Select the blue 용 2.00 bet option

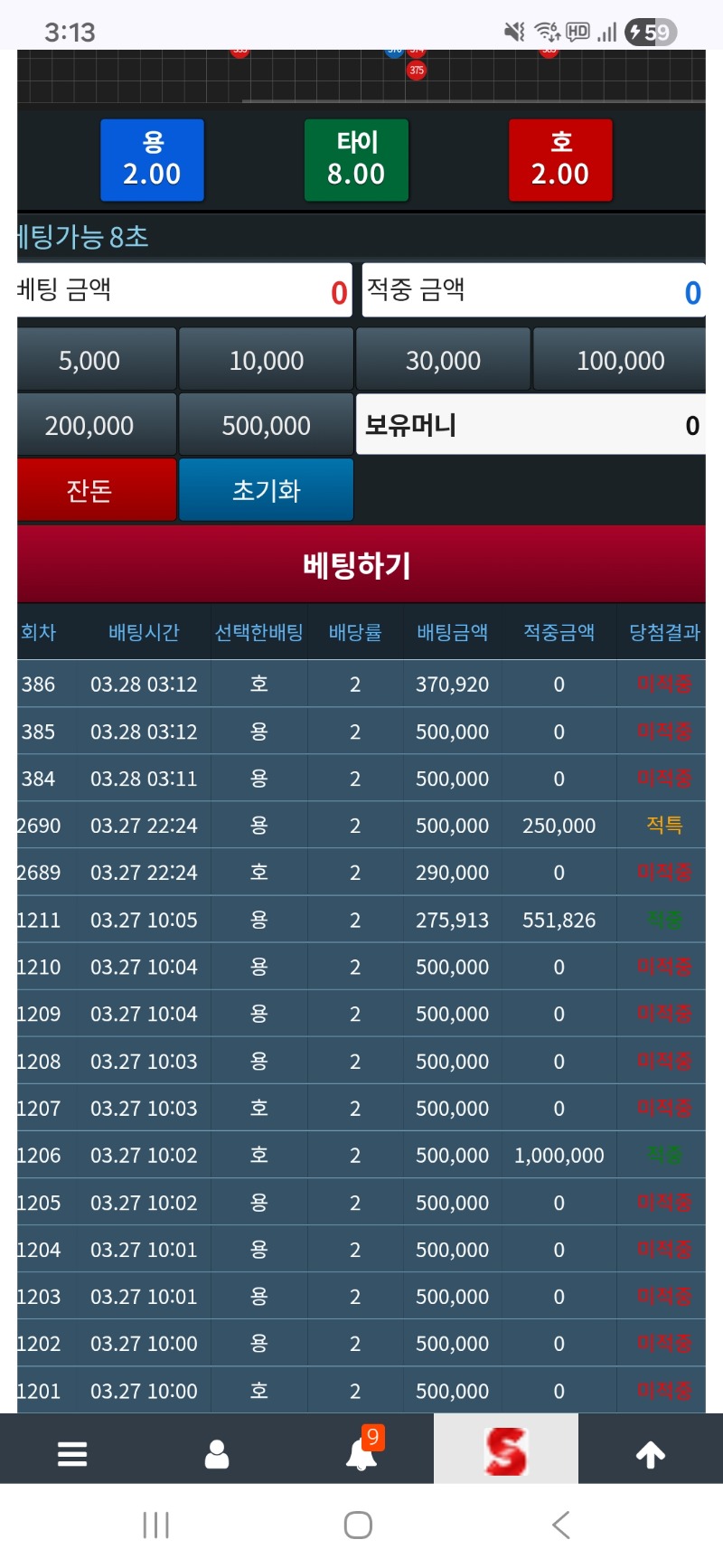tap(152, 160)
